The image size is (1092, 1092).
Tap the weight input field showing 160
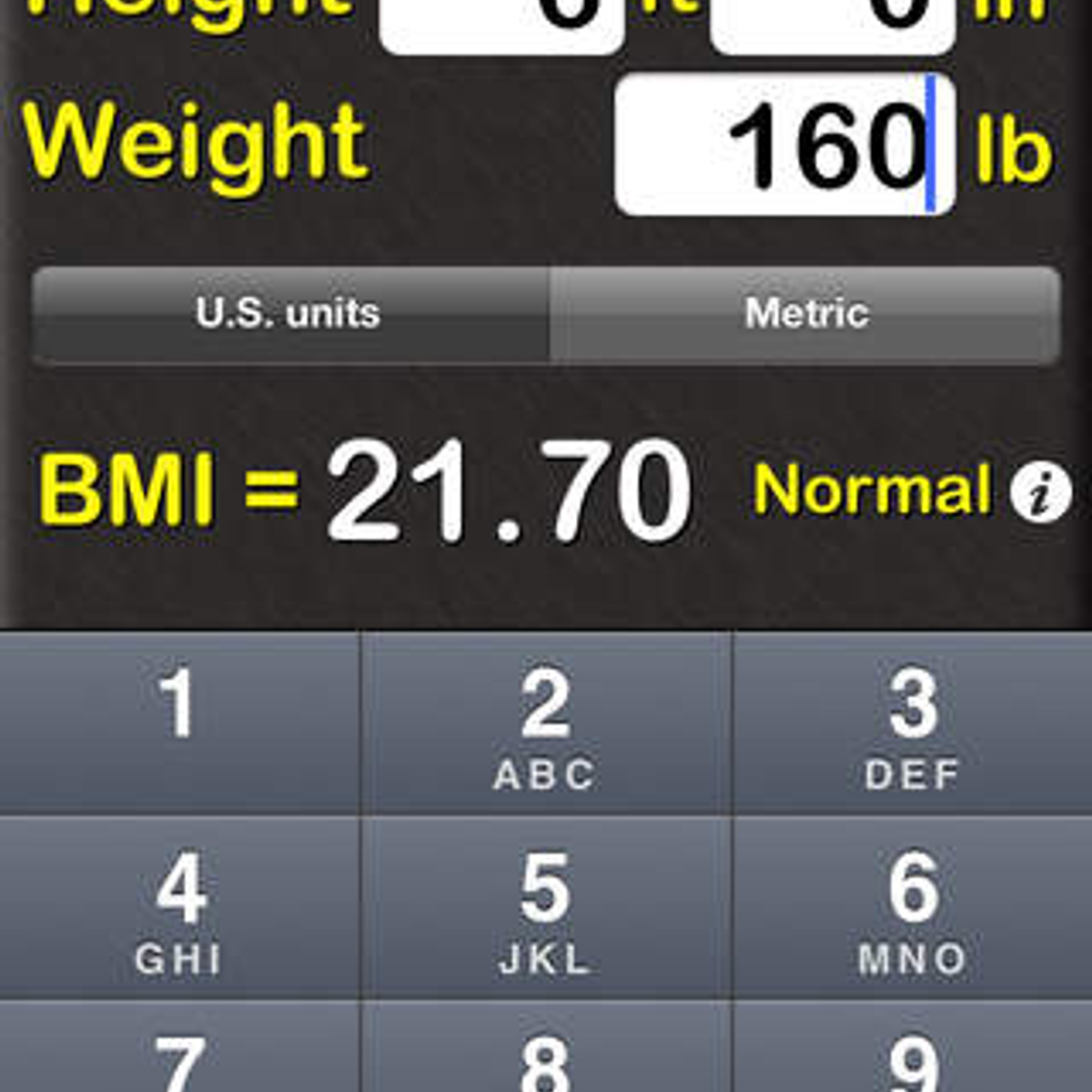[783, 146]
